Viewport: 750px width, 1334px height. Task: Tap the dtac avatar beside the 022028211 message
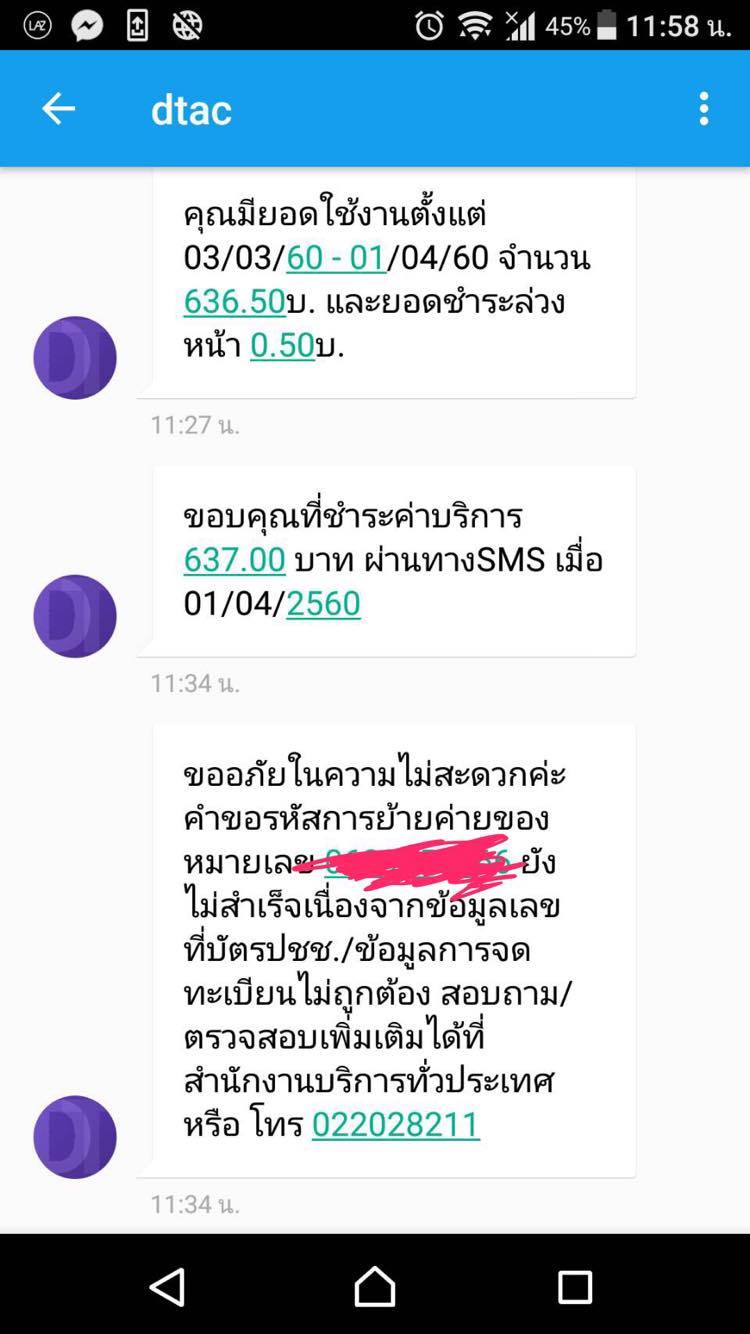(75, 1137)
